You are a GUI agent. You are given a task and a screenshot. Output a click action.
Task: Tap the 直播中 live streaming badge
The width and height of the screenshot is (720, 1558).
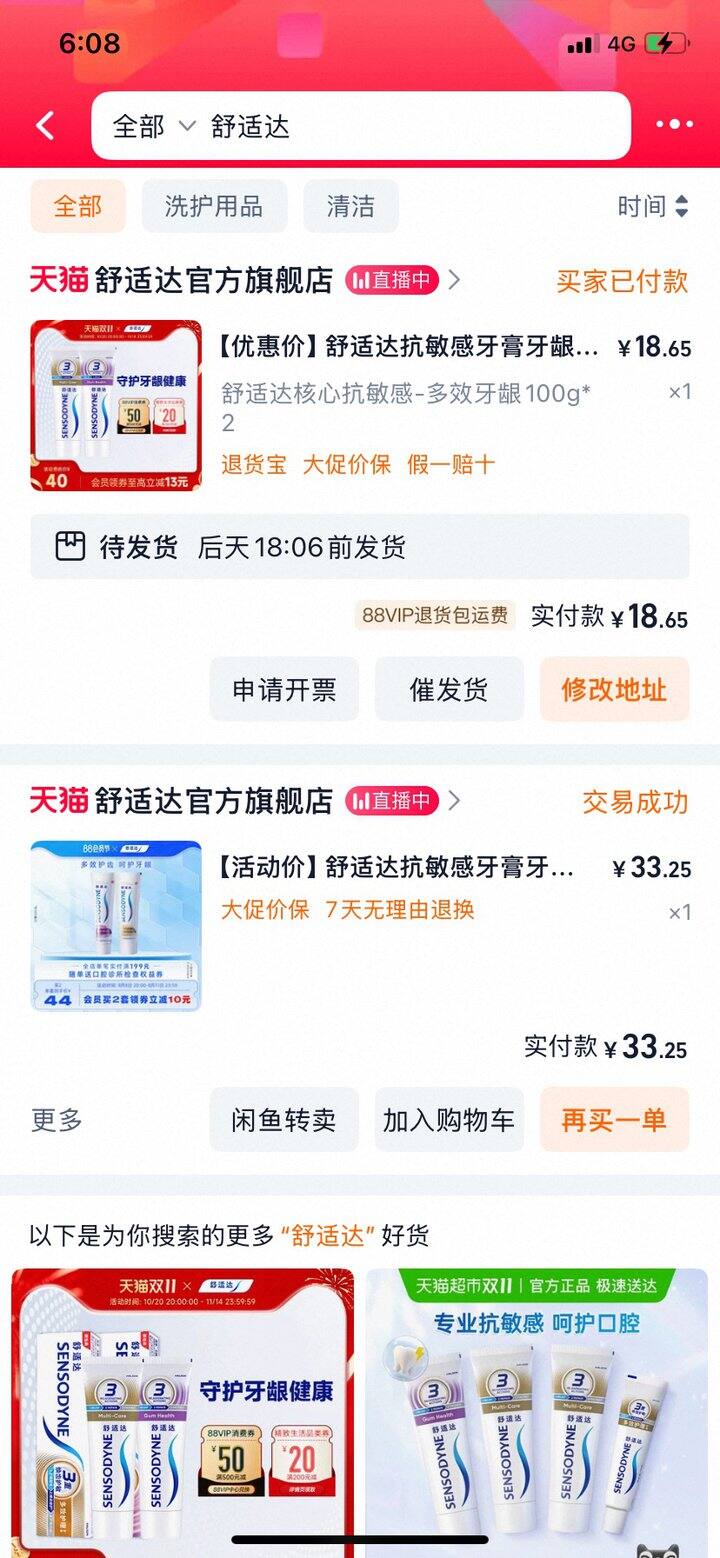pyautogui.click(x=390, y=282)
